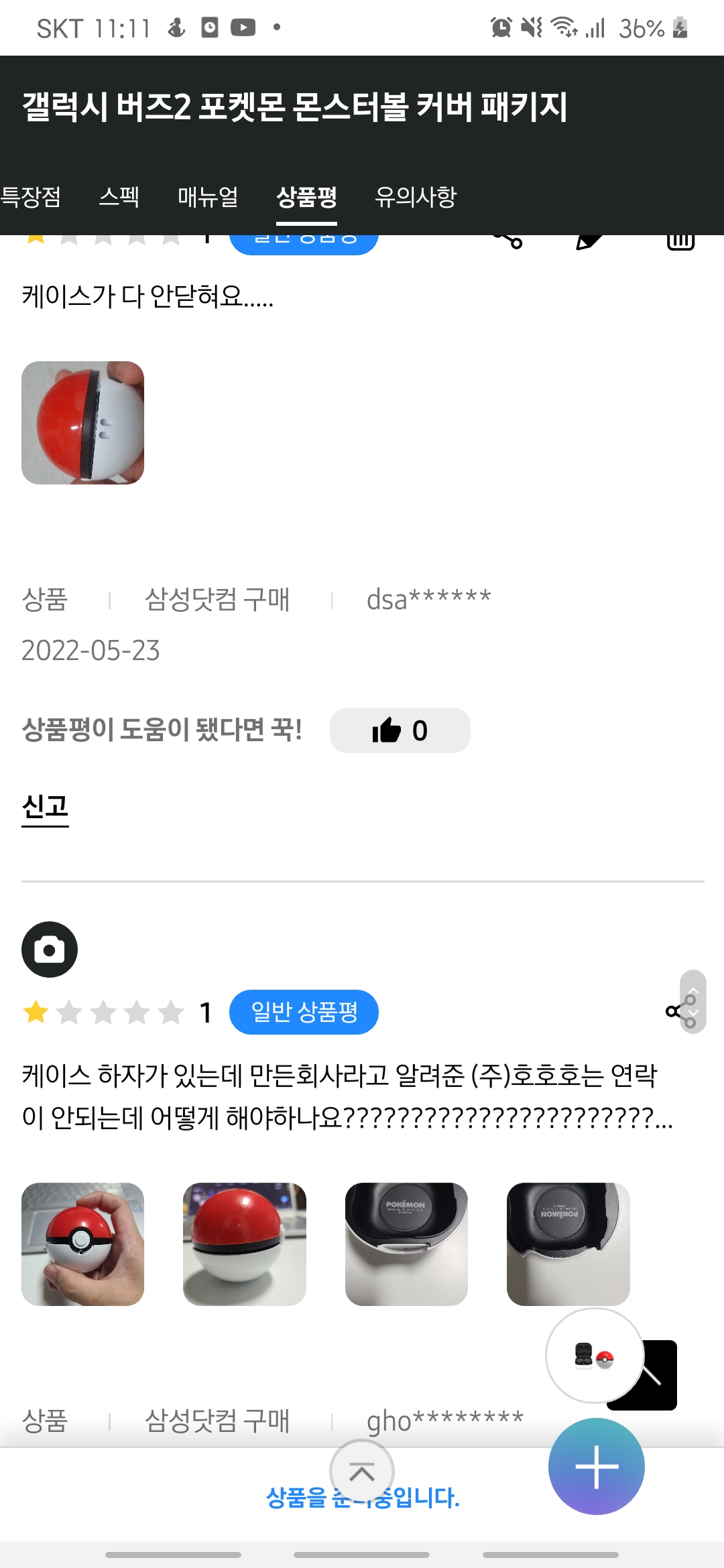Screen dimensions: 724x1568
Task: Like the dsa****** review as helpful
Action: tap(400, 730)
